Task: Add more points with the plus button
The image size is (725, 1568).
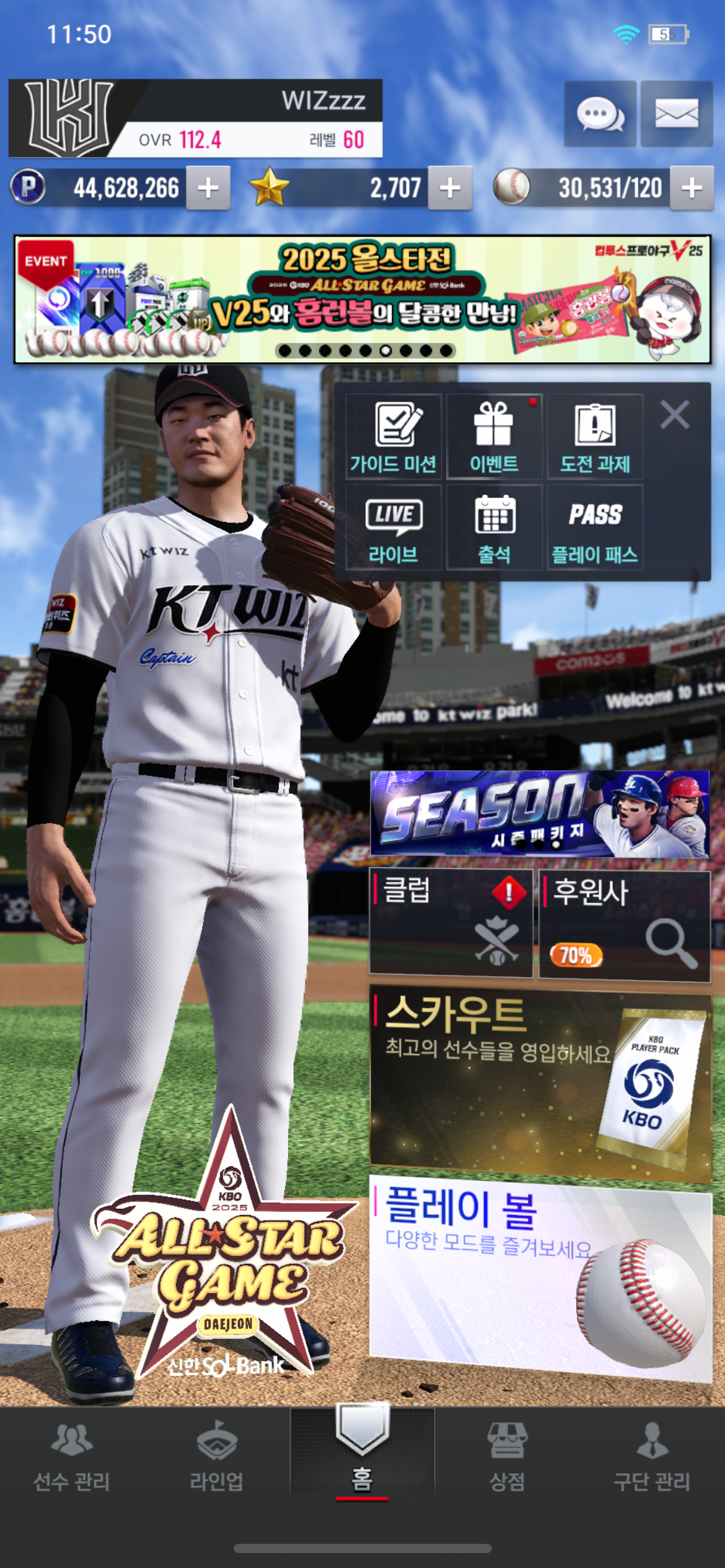Action: click(x=208, y=188)
